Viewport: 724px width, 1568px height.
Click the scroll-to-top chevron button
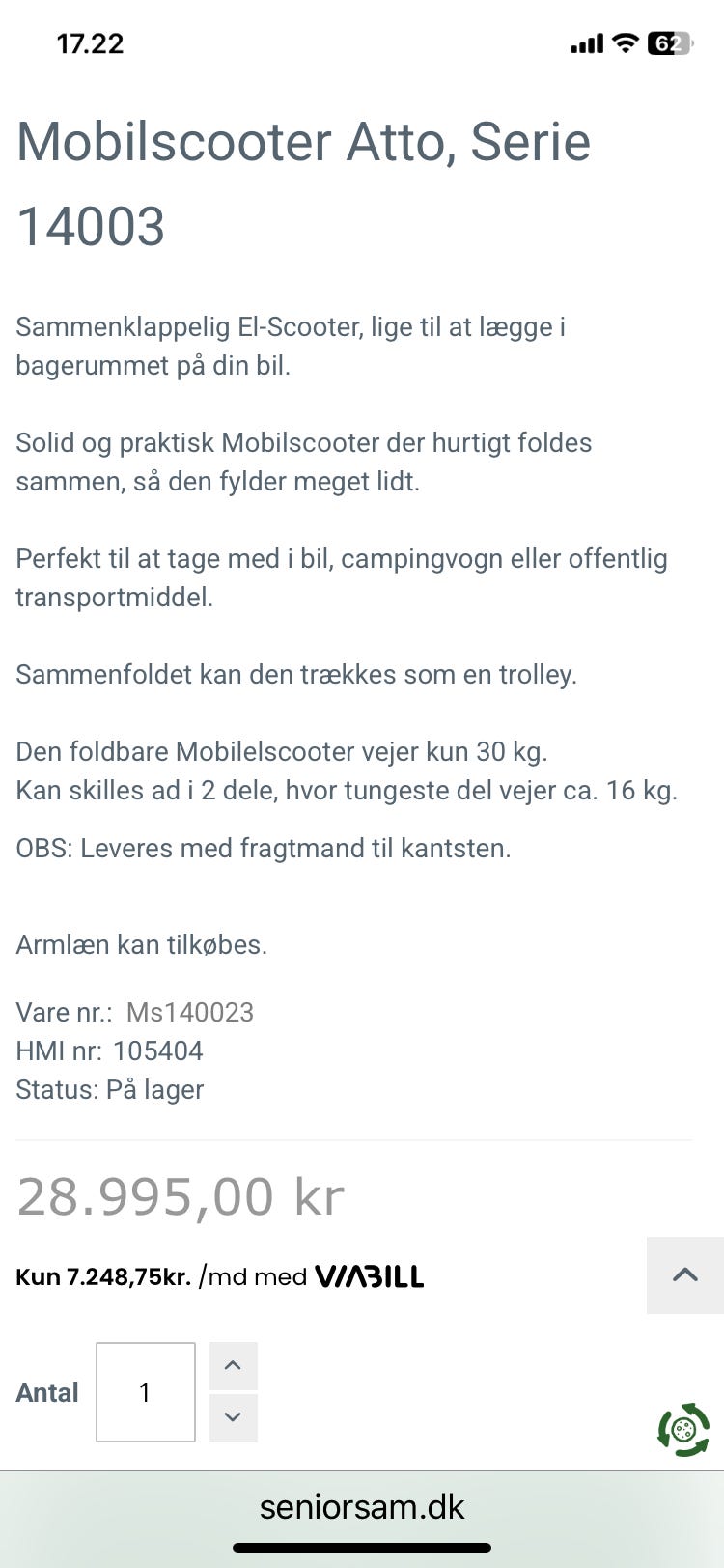pyautogui.click(x=684, y=1274)
